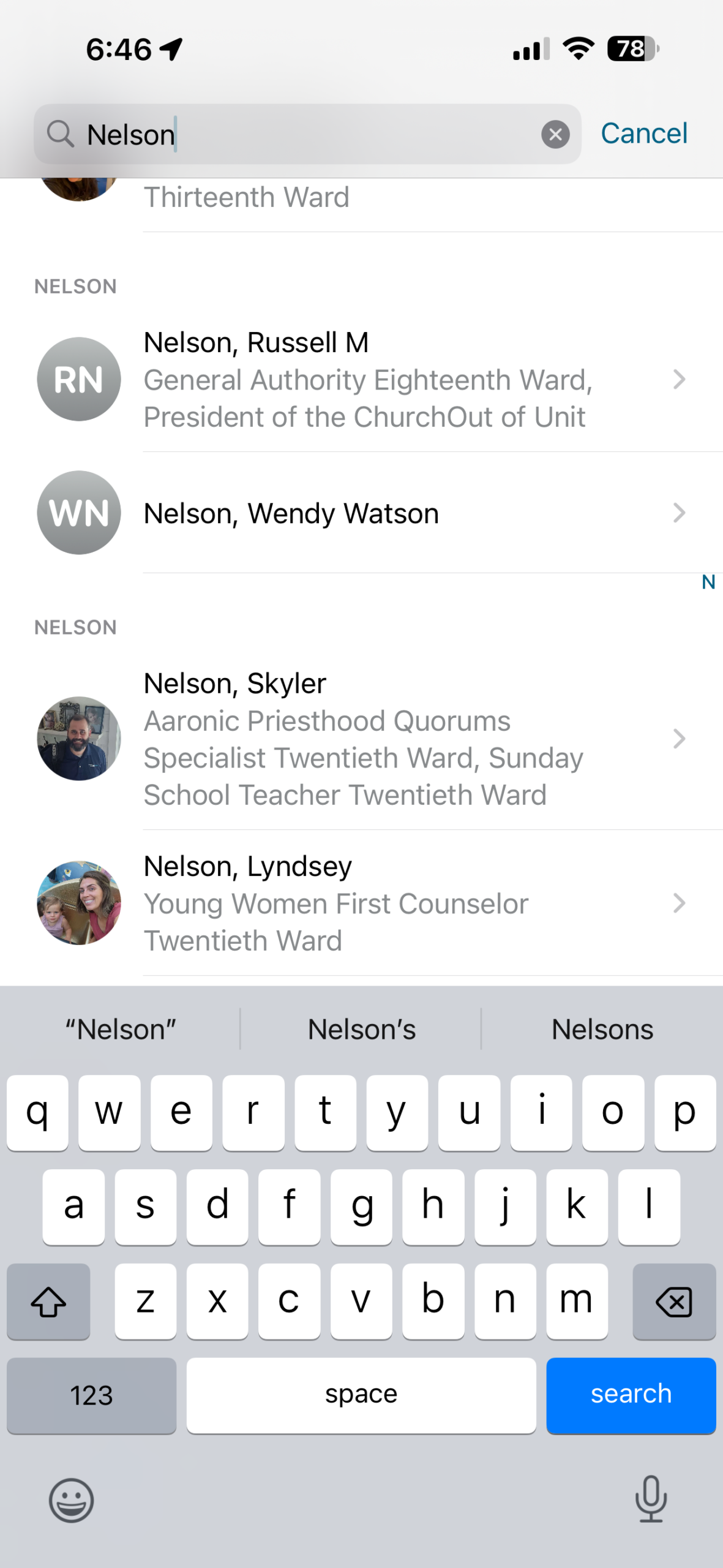723x1568 pixels.
Task: Switch to the 123 number keyboard
Action: pyautogui.click(x=91, y=1395)
